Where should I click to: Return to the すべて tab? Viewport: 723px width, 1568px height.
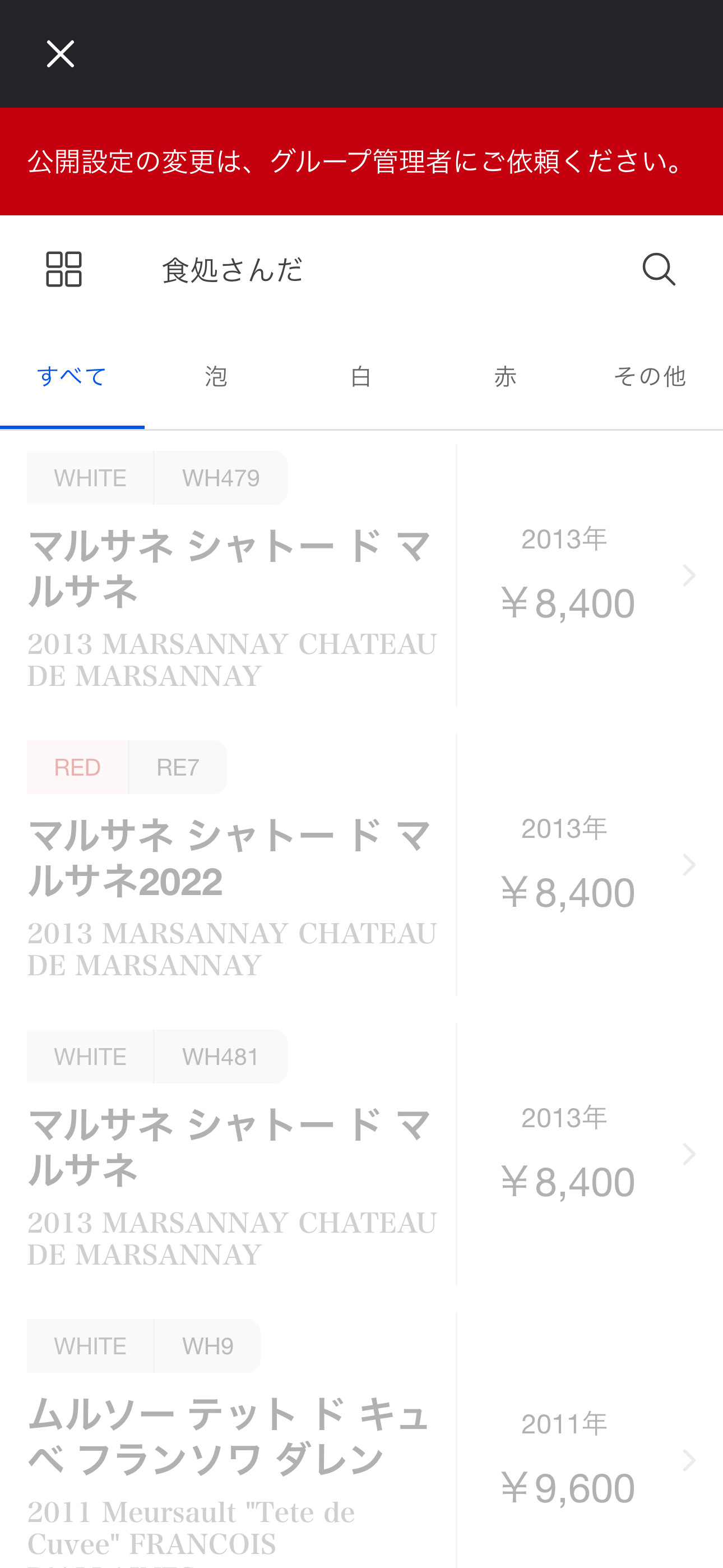[x=71, y=376]
